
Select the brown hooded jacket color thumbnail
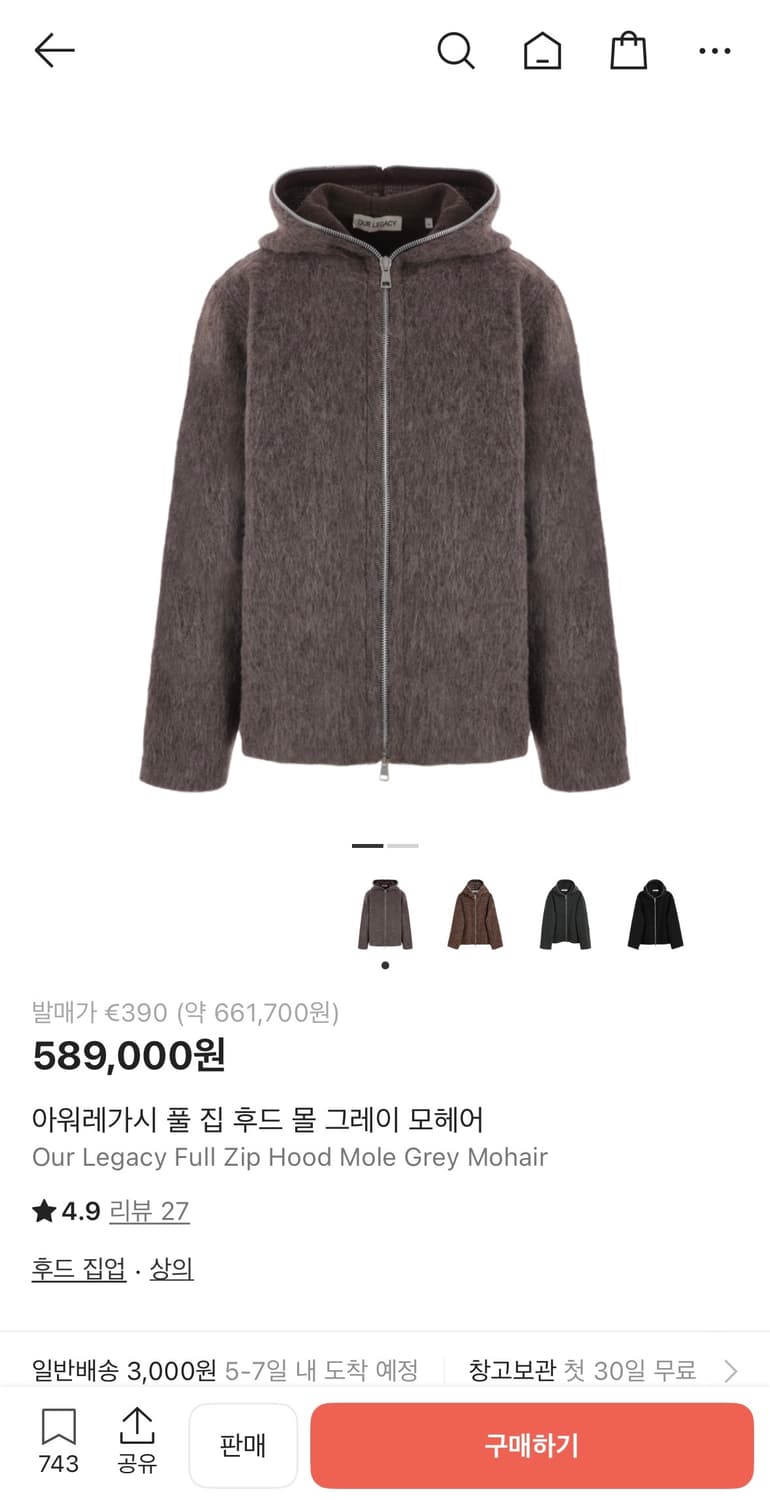(475, 917)
